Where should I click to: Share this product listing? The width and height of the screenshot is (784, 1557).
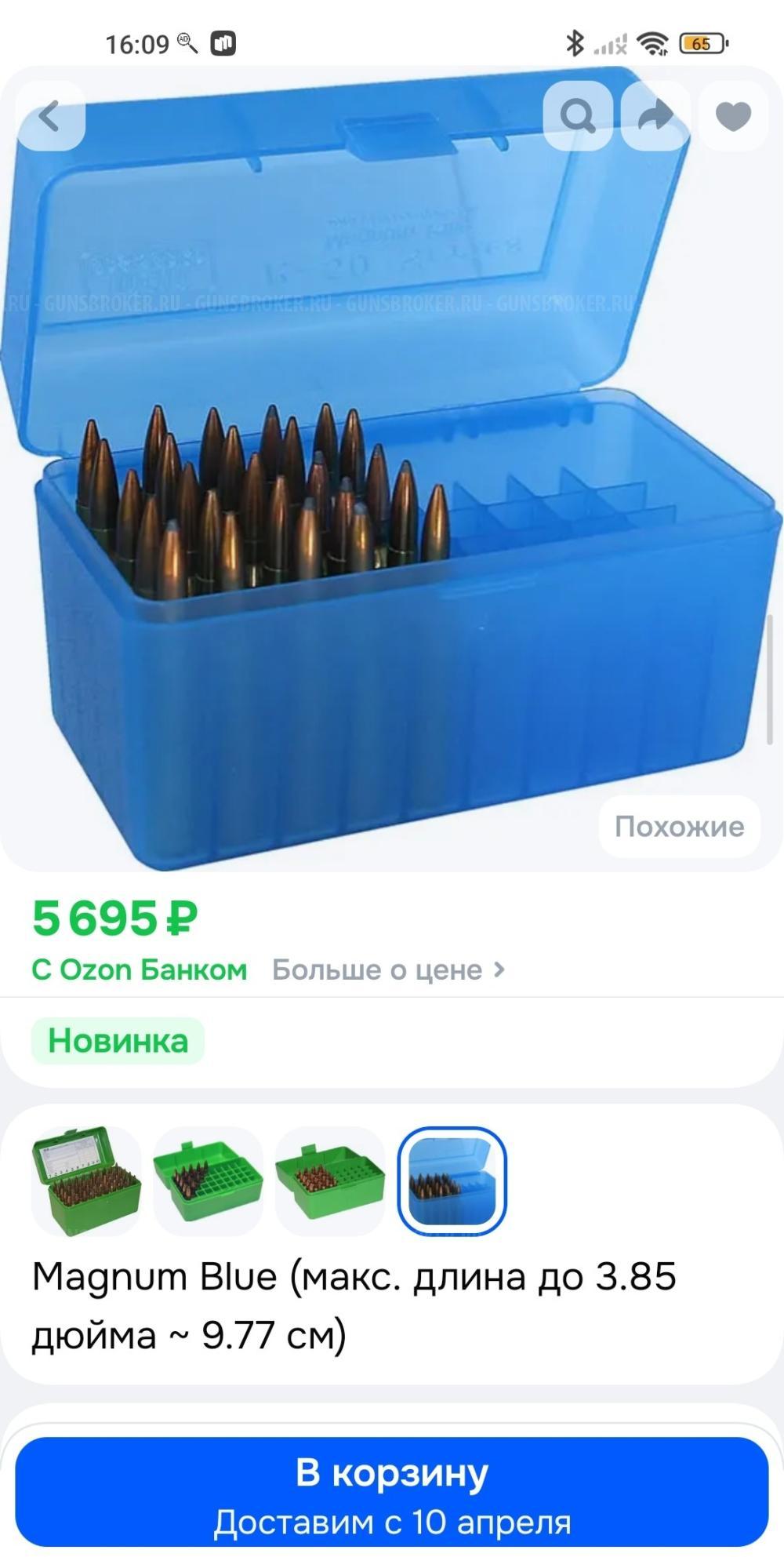pos(656,116)
